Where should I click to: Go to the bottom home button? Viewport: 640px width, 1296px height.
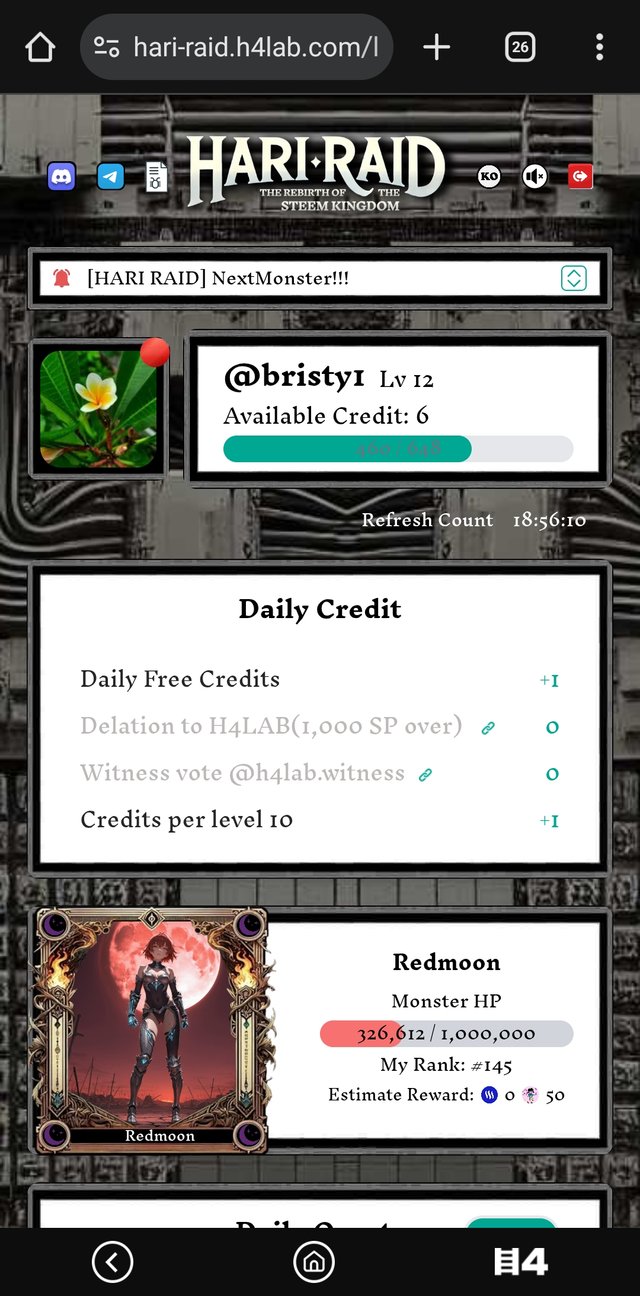[314, 1262]
